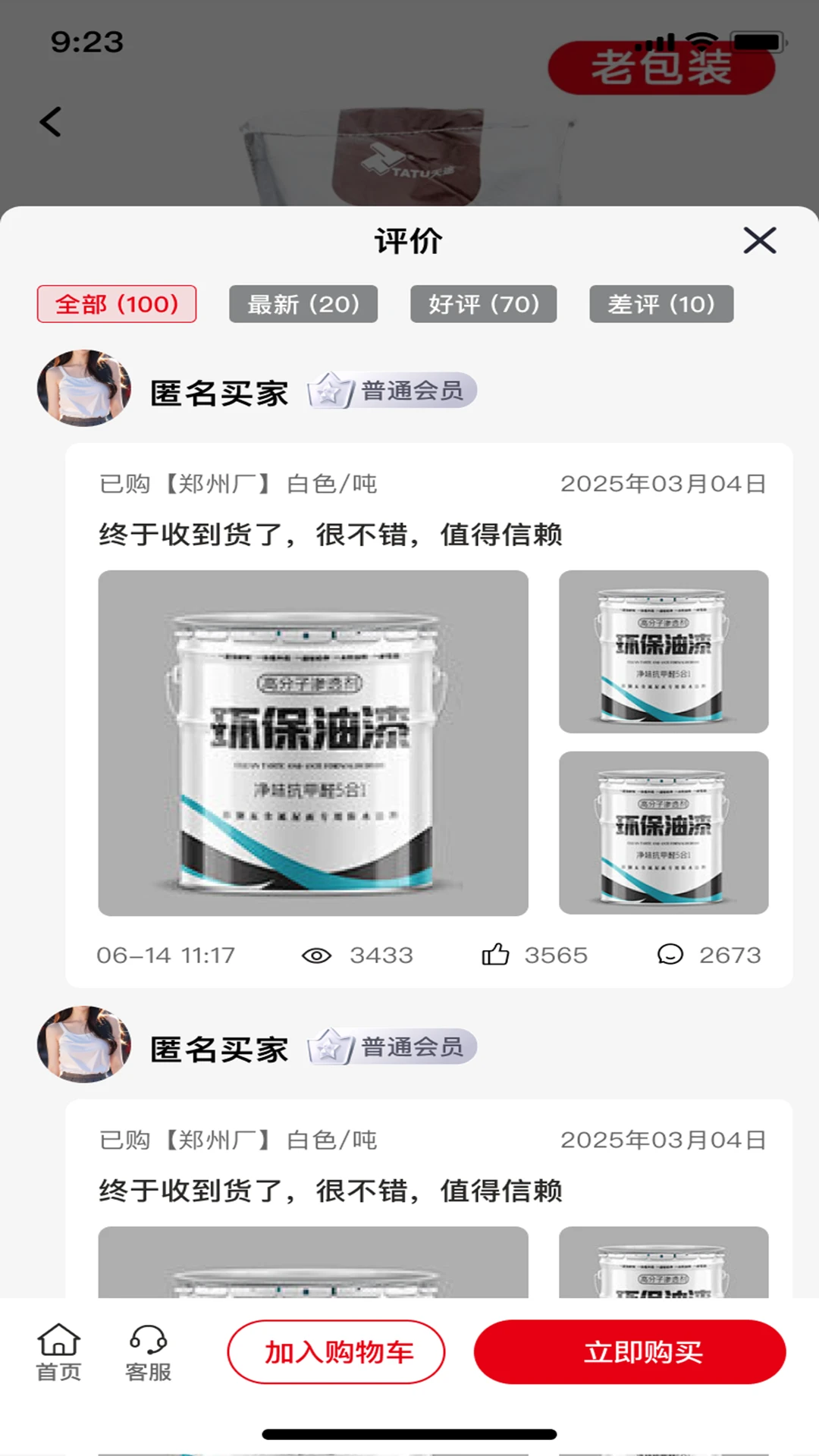Viewport: 819px width, 1456px height.
Task: Open the large paint bucket review photo
Action: click(313, 742)
